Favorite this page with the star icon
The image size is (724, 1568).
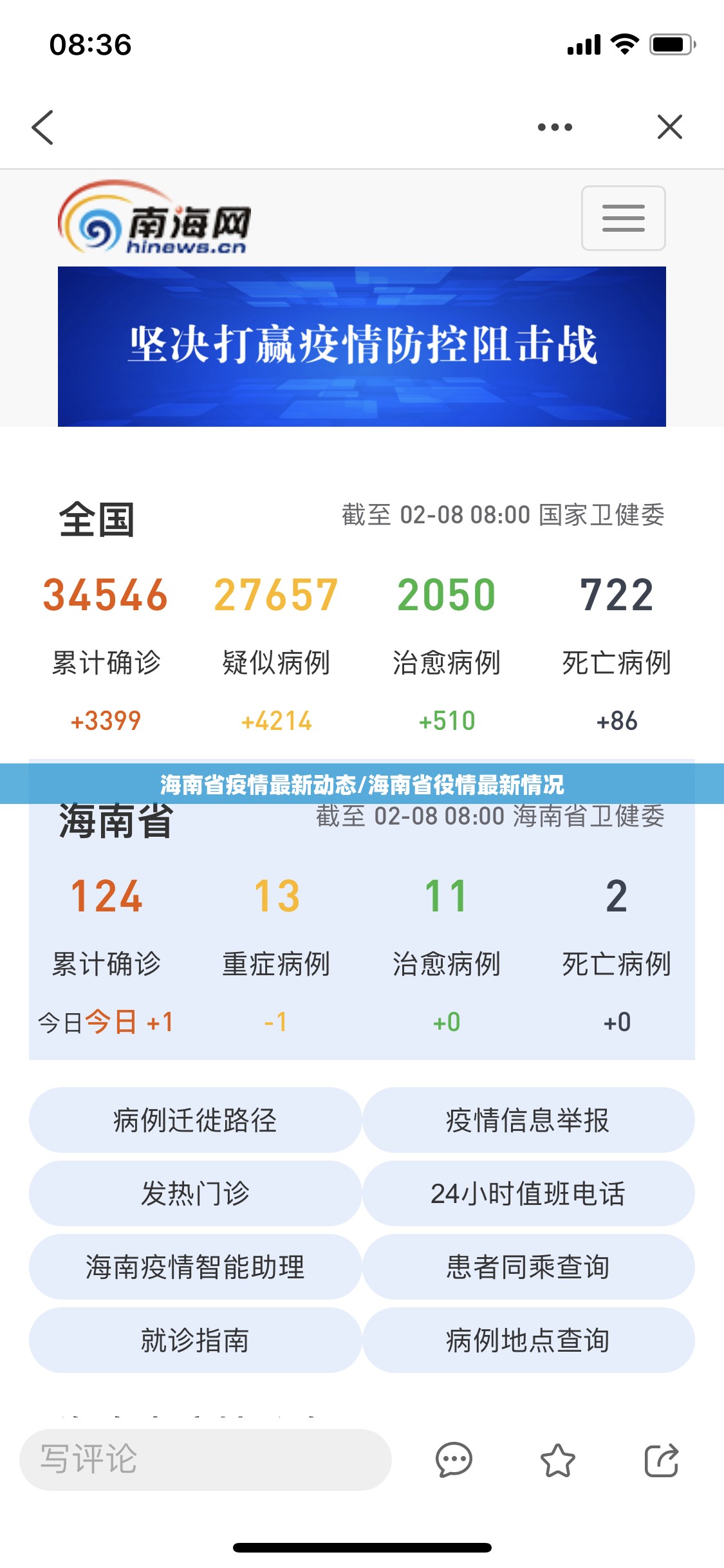(557, 1460)
